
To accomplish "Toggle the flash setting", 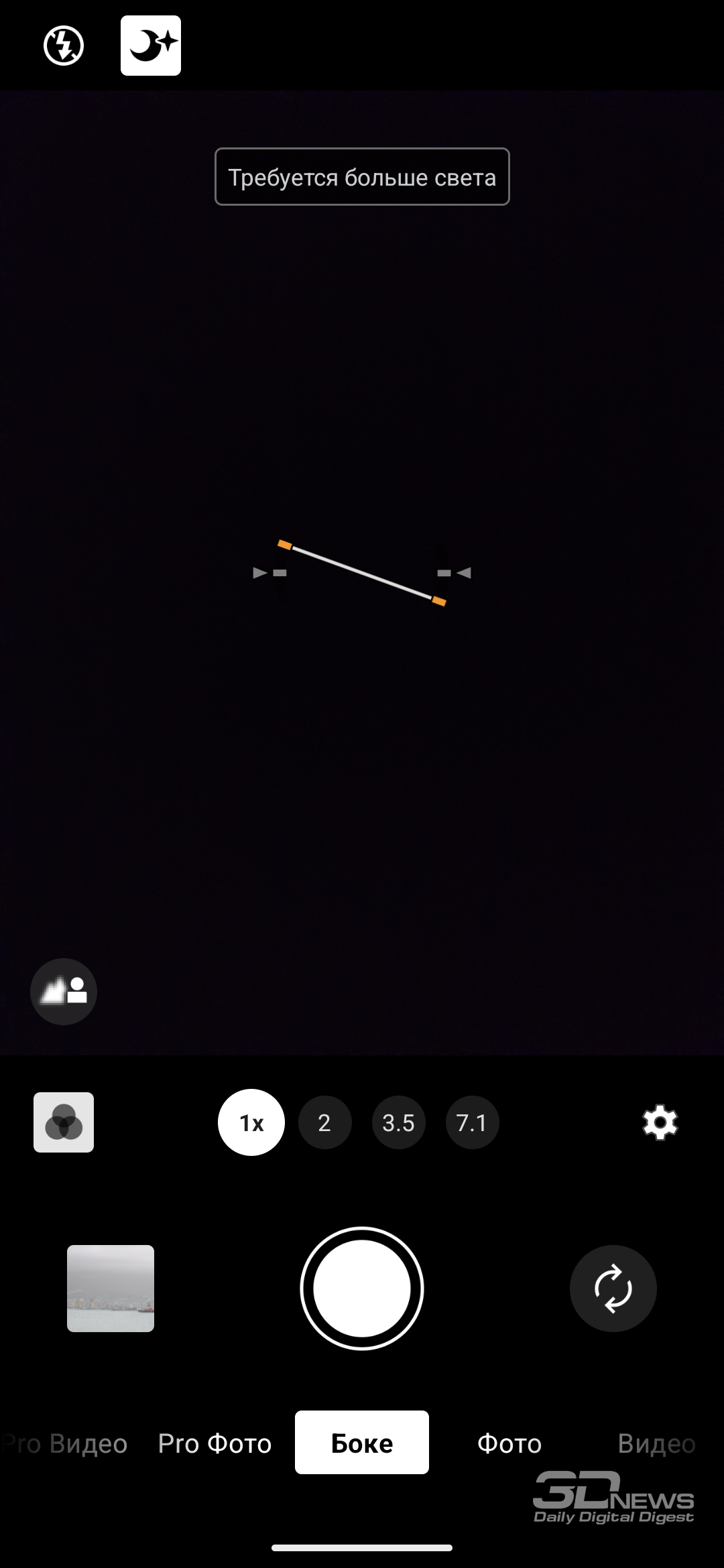I will point(64,46).
